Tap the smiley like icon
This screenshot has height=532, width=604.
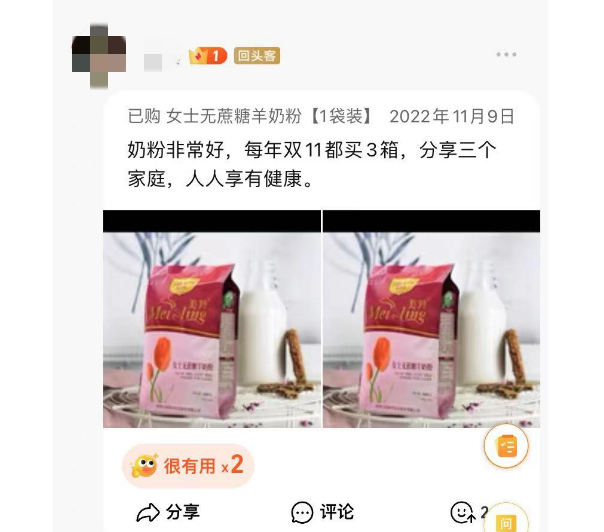(x=462, y=512)
